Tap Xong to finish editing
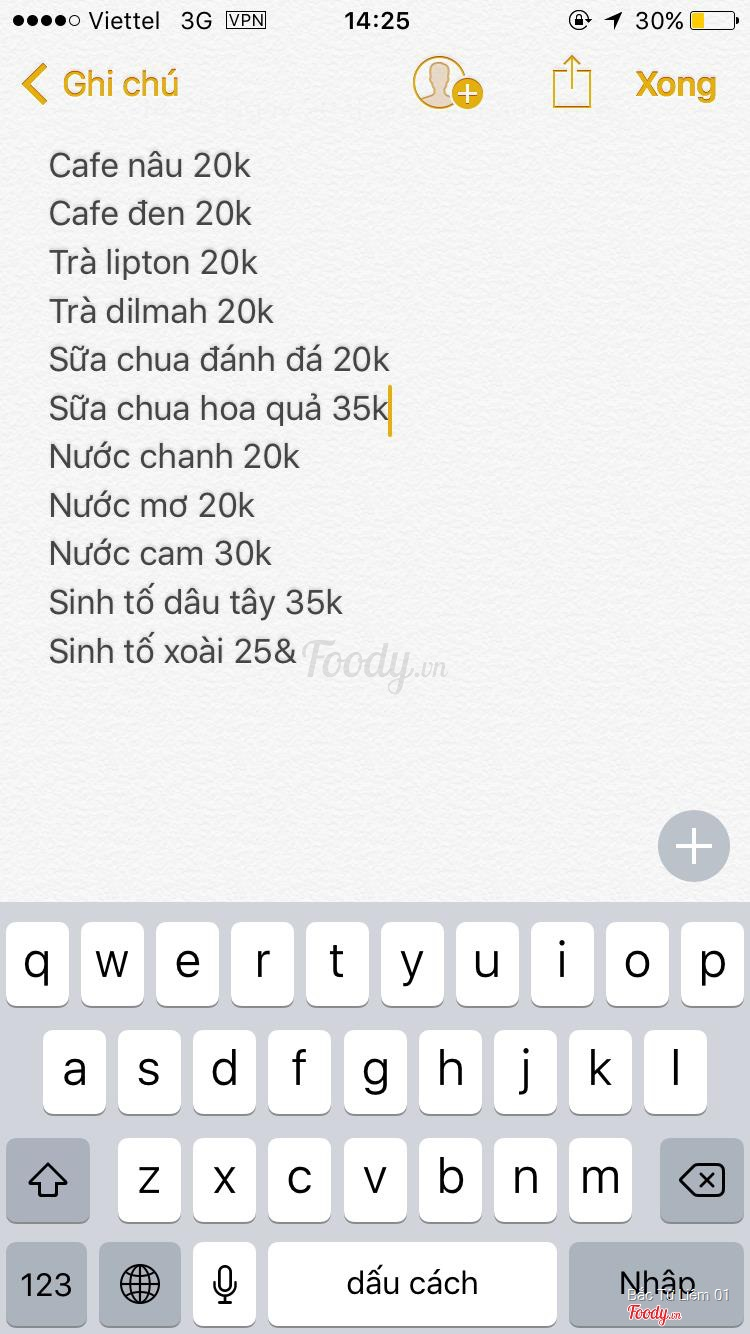750x1334 pixels. click(676, 85)
